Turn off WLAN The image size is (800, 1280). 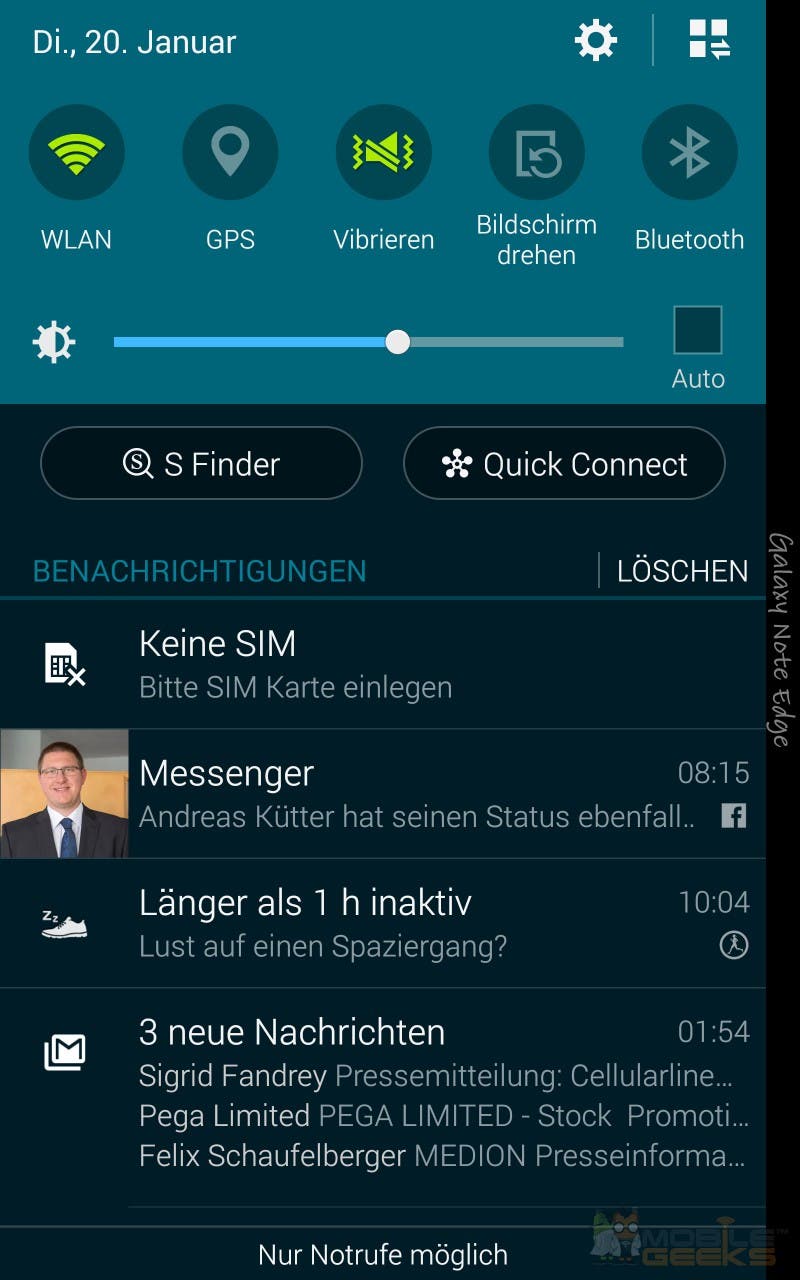pyautogui.click(x=77, y=153)
